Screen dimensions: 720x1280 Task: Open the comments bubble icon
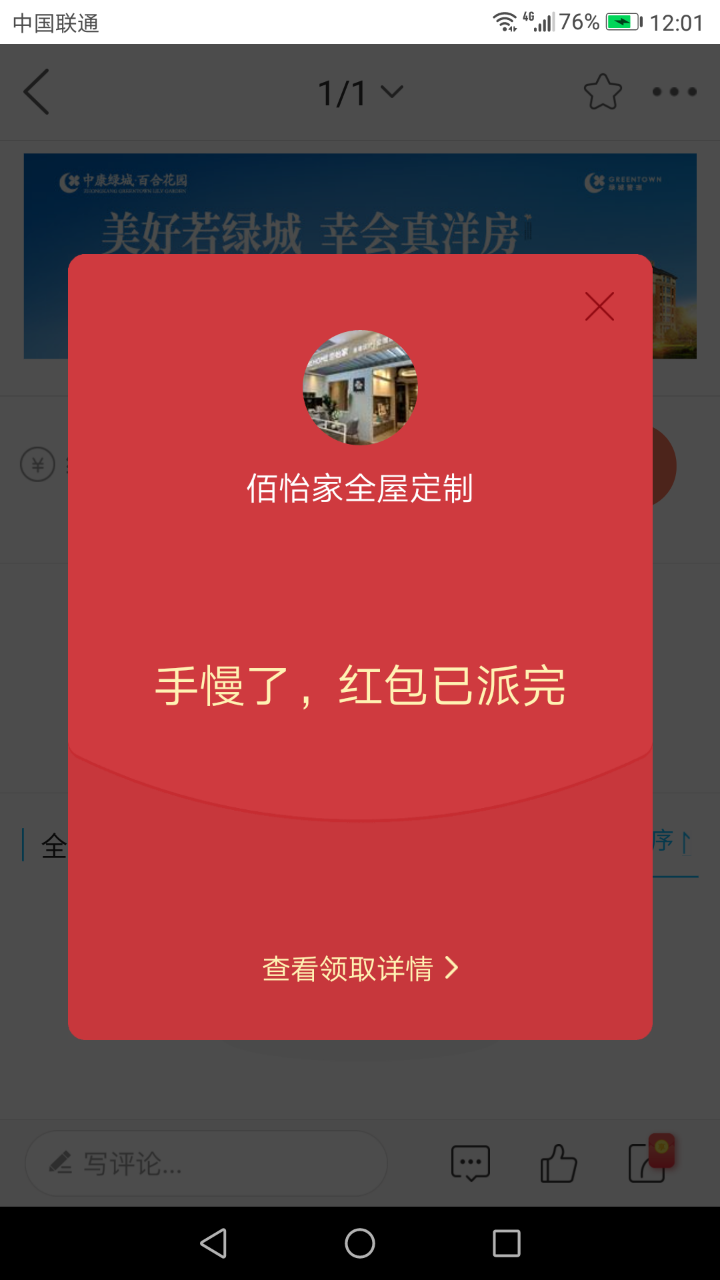pyautogui.click(x=470, y=1163)
